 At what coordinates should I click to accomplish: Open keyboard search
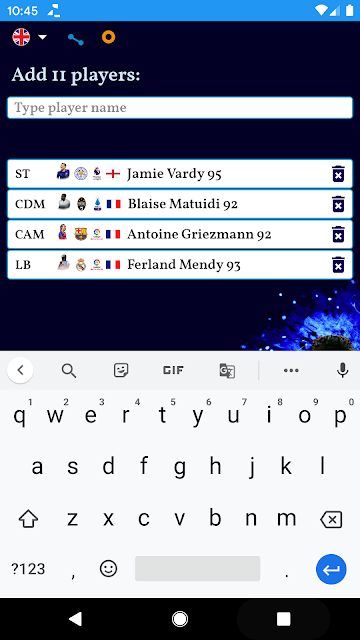point(69,371)
